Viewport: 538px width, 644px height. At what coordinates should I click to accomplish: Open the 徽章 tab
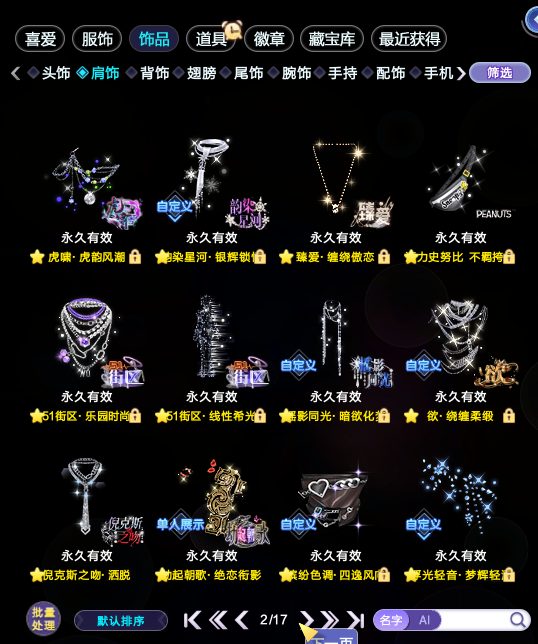click(x=269, y=39)
